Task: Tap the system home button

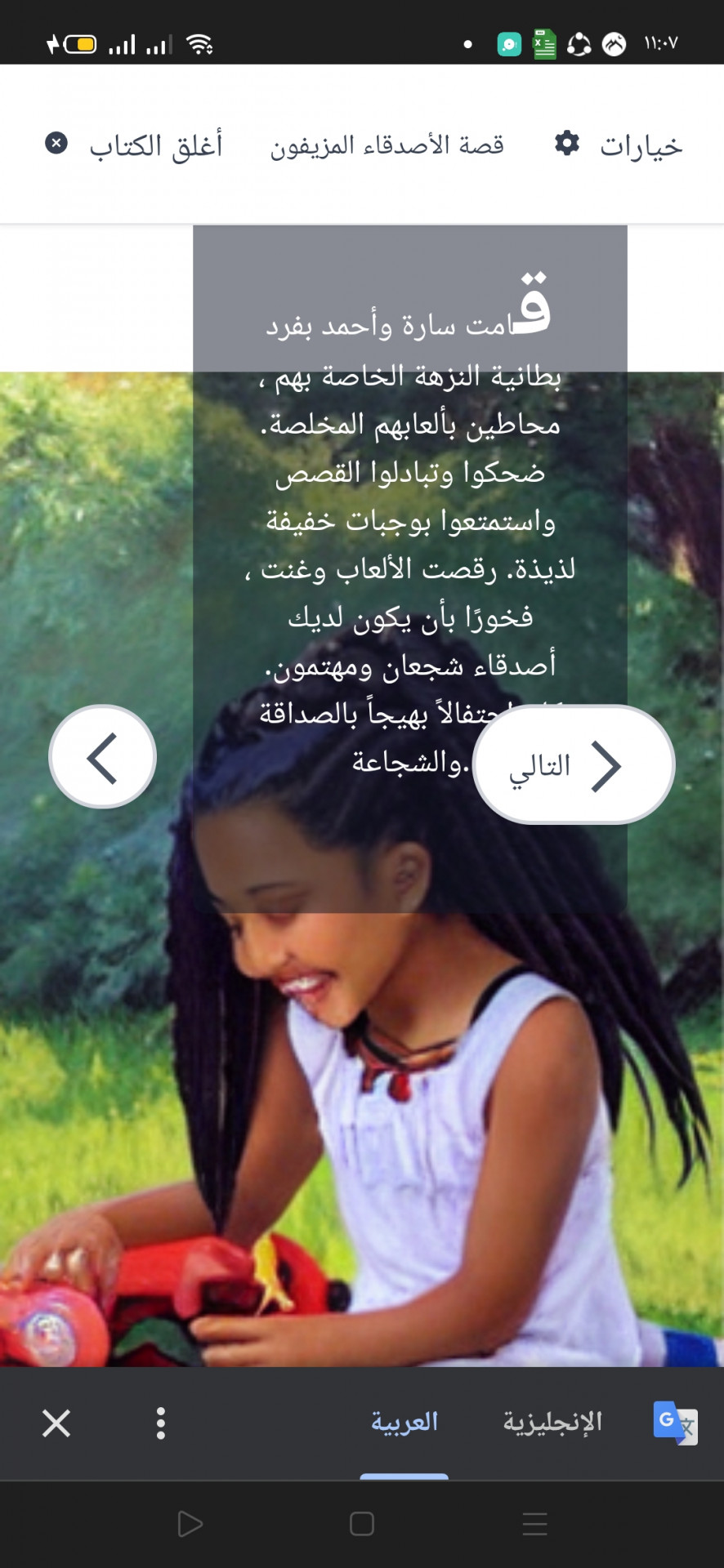Action: (x=362, y=1524)
